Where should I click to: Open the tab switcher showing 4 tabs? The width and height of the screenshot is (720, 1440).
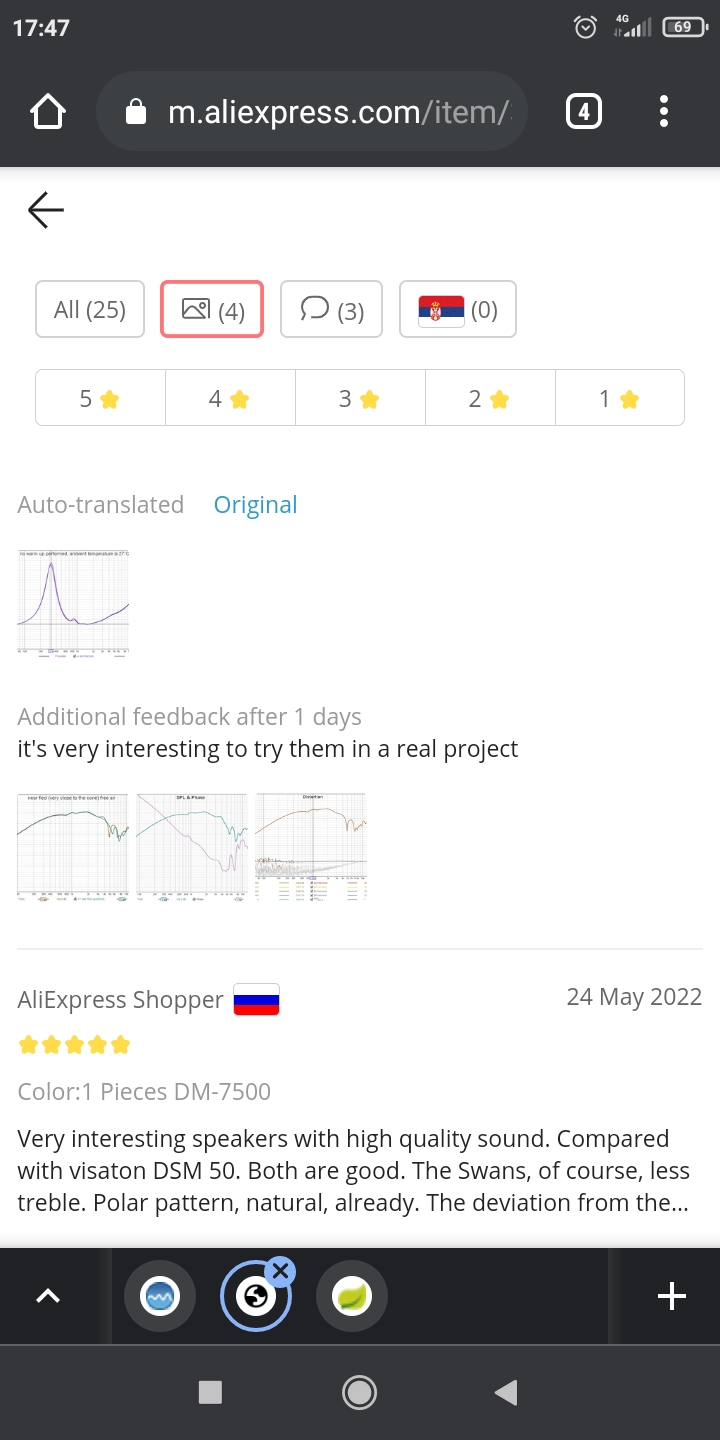[584, 112]
